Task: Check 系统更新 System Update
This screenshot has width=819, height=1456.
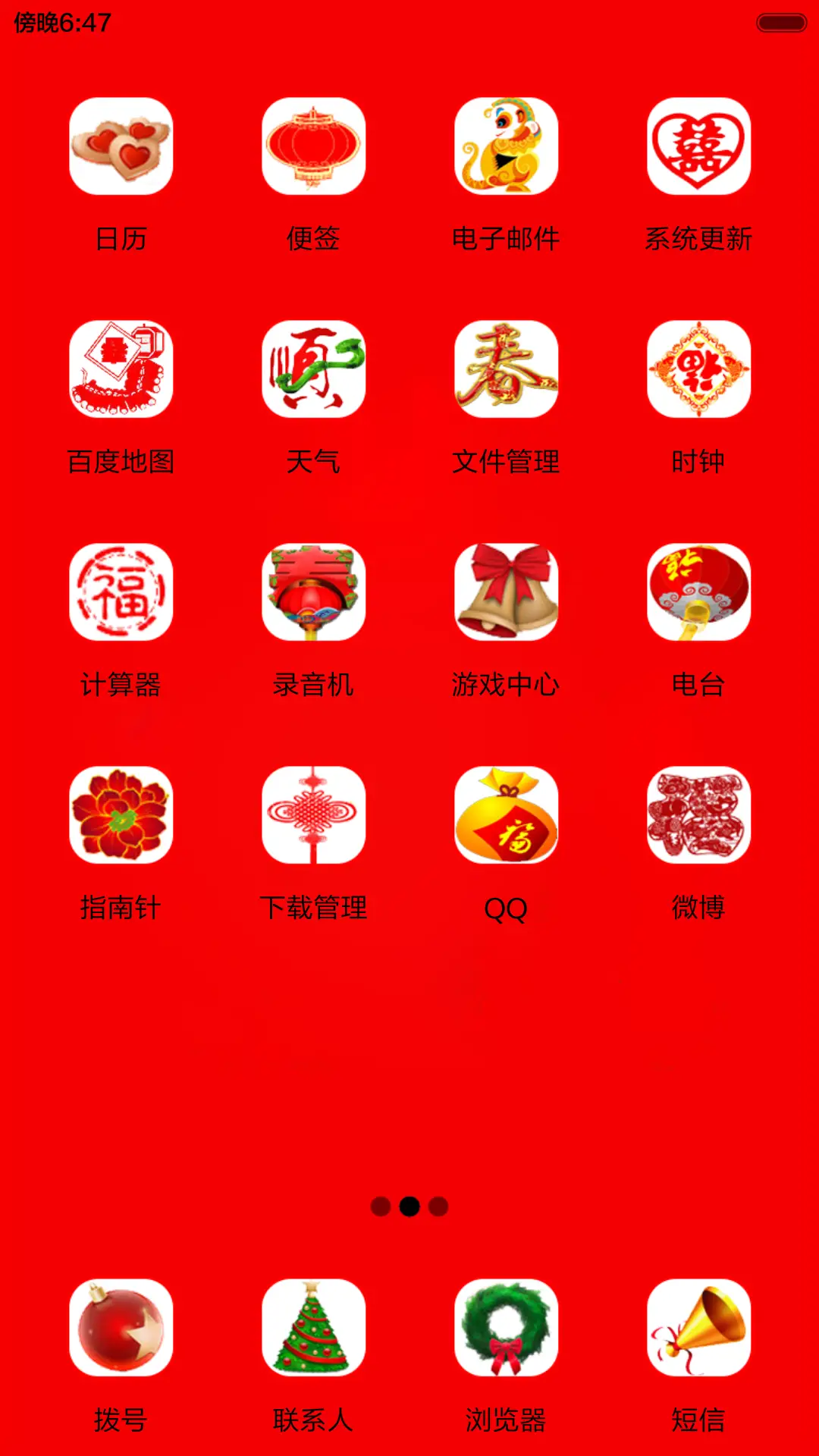Action: 698,148
